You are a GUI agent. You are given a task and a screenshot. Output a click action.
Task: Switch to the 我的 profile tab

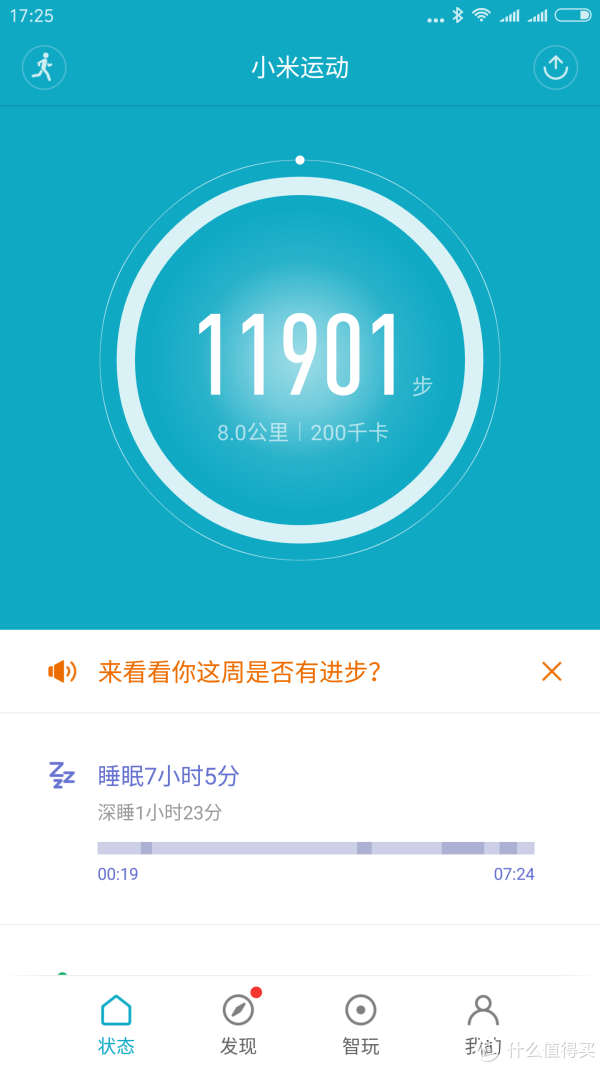pyautogui.click(x=484, y=1024)
